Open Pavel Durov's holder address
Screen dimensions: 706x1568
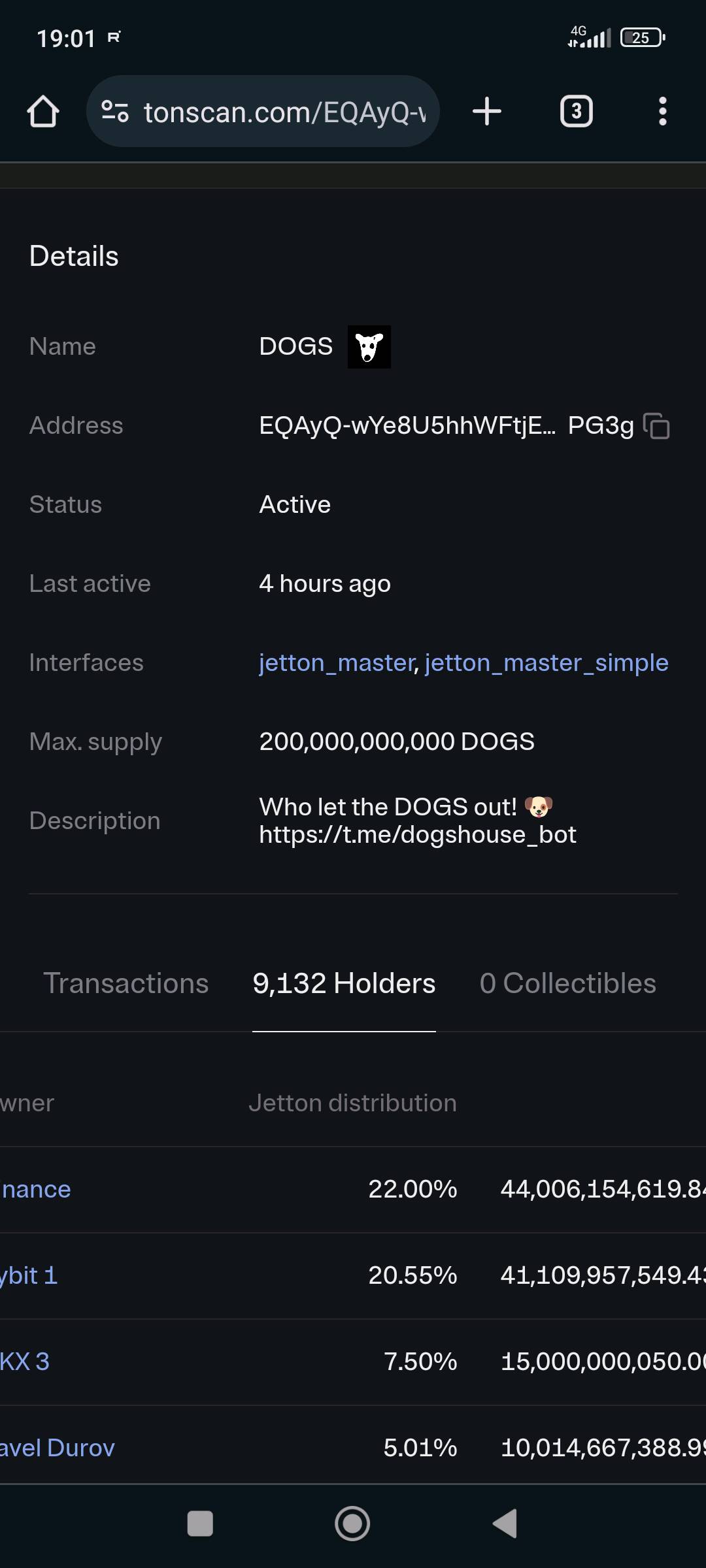click(58, 1448)
